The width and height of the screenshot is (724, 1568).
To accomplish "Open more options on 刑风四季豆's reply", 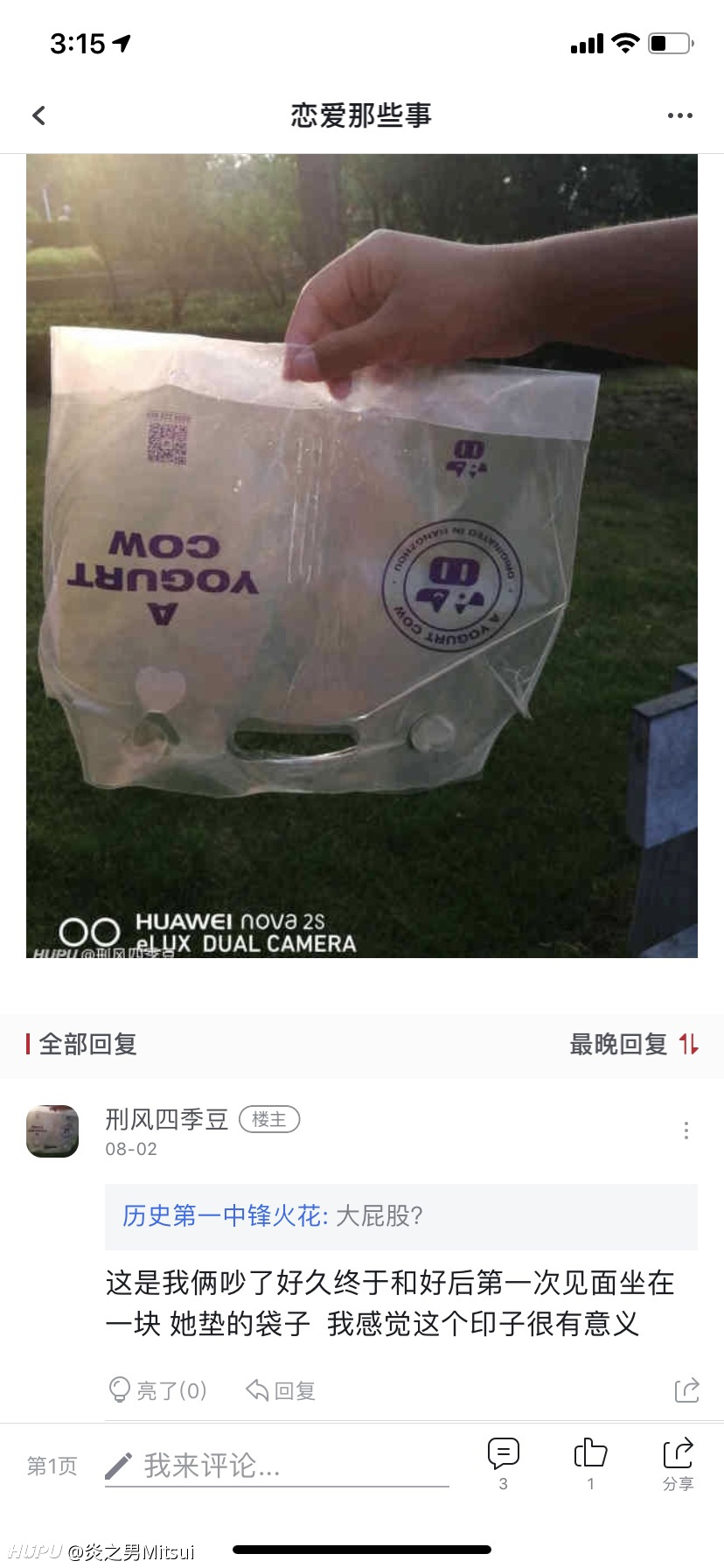I will tap(686, 1130).
